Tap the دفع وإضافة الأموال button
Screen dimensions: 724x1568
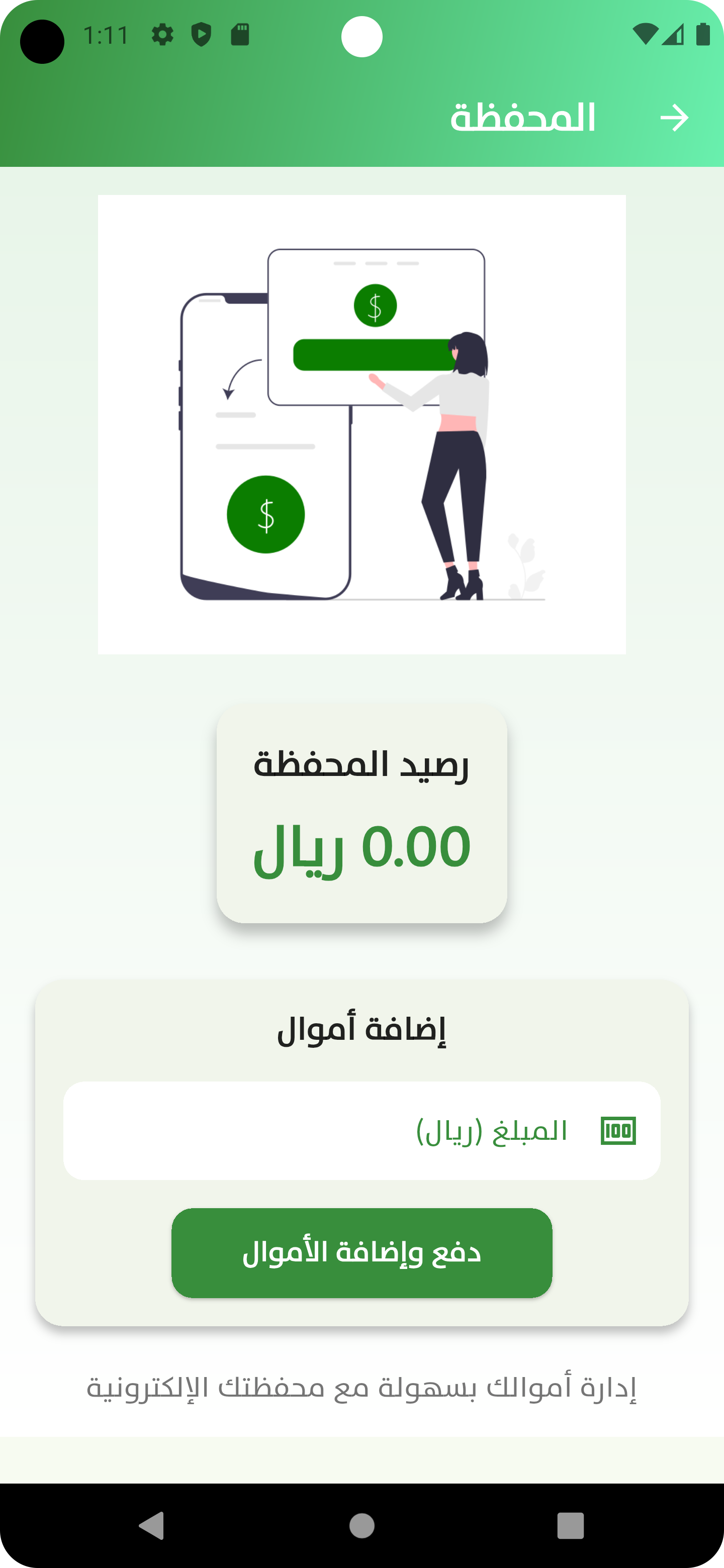click(x=361, y=1253)
